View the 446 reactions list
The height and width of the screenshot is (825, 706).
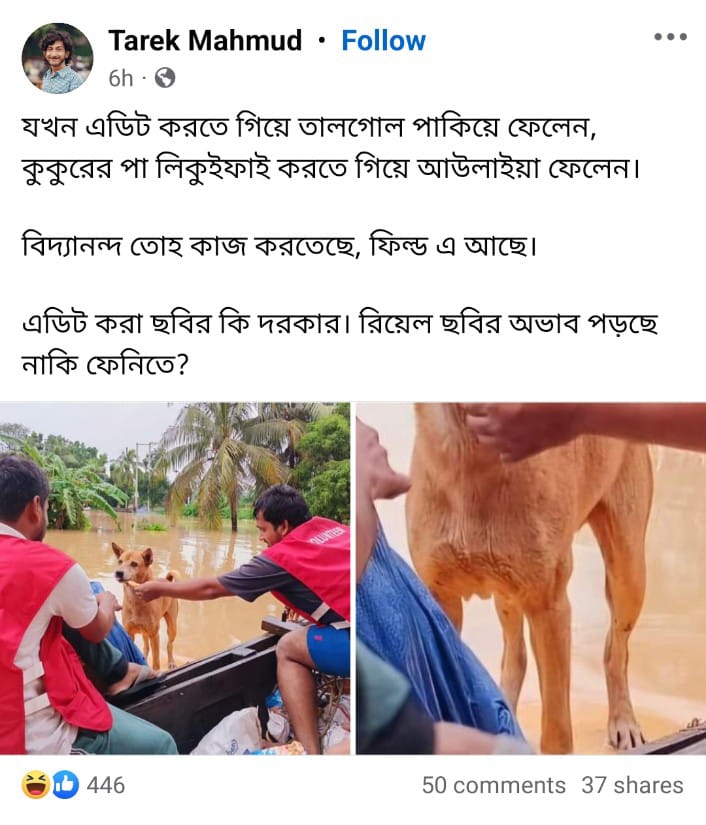[x=74, y=785]
